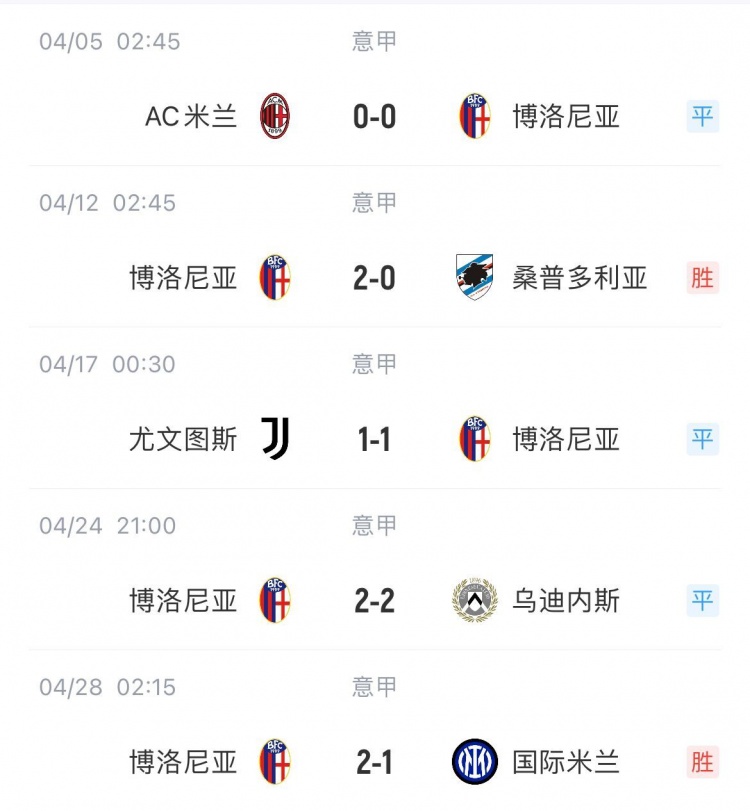750x811 pixels.
Task: Select the 乌迪内斯 team name
Action: point(567,600)
